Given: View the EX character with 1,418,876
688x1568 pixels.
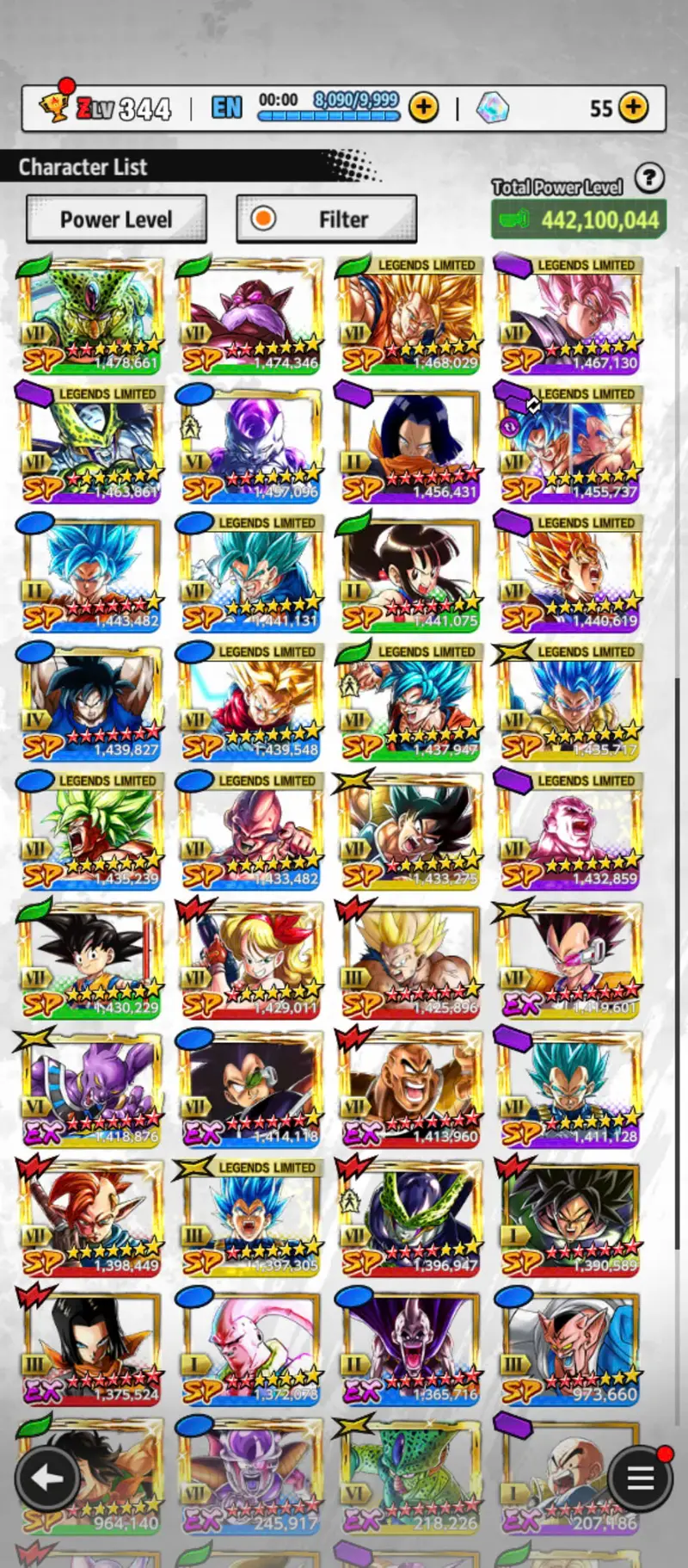Looking at the screenshot, I should 90,1090.
